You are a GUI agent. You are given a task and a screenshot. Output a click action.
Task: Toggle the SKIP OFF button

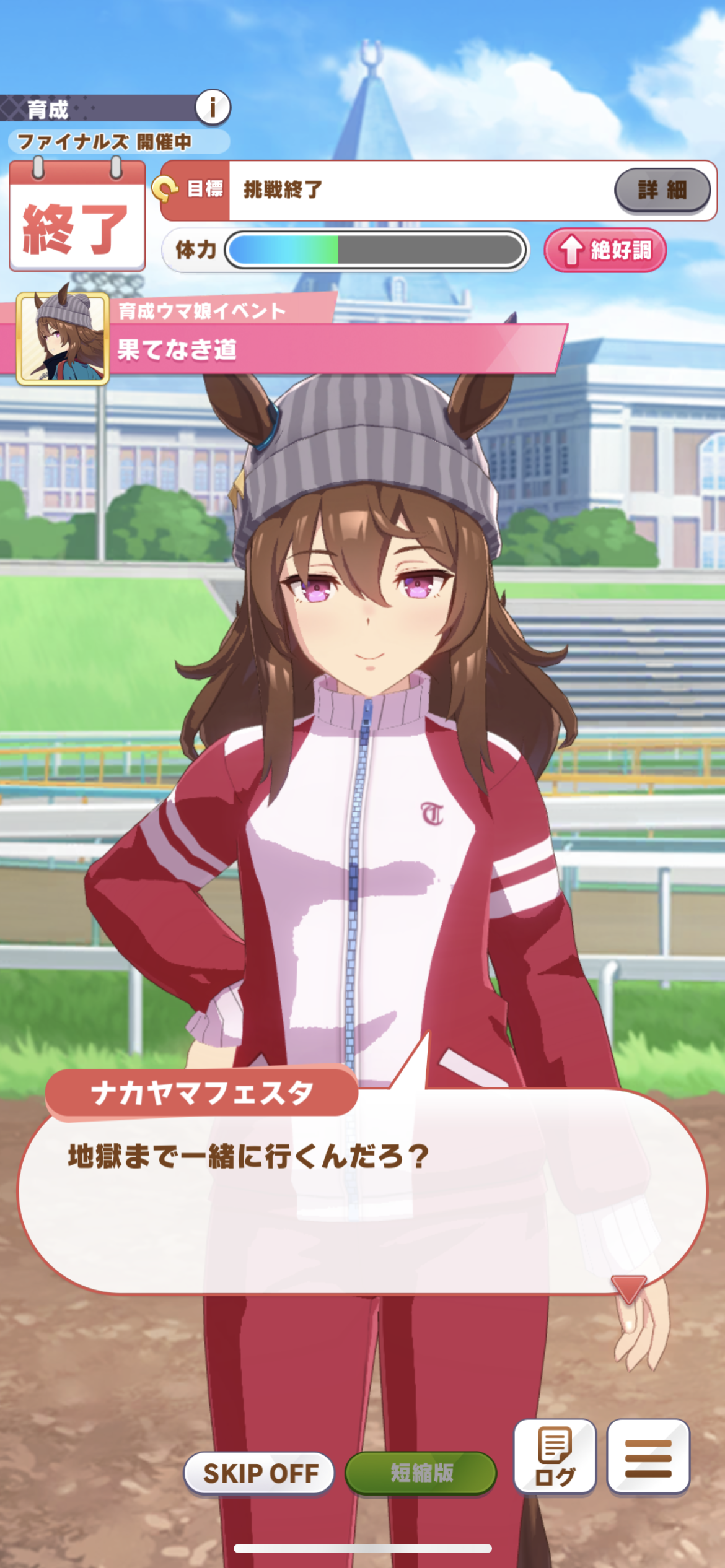pyautogui.click(x=260, y=1473)
